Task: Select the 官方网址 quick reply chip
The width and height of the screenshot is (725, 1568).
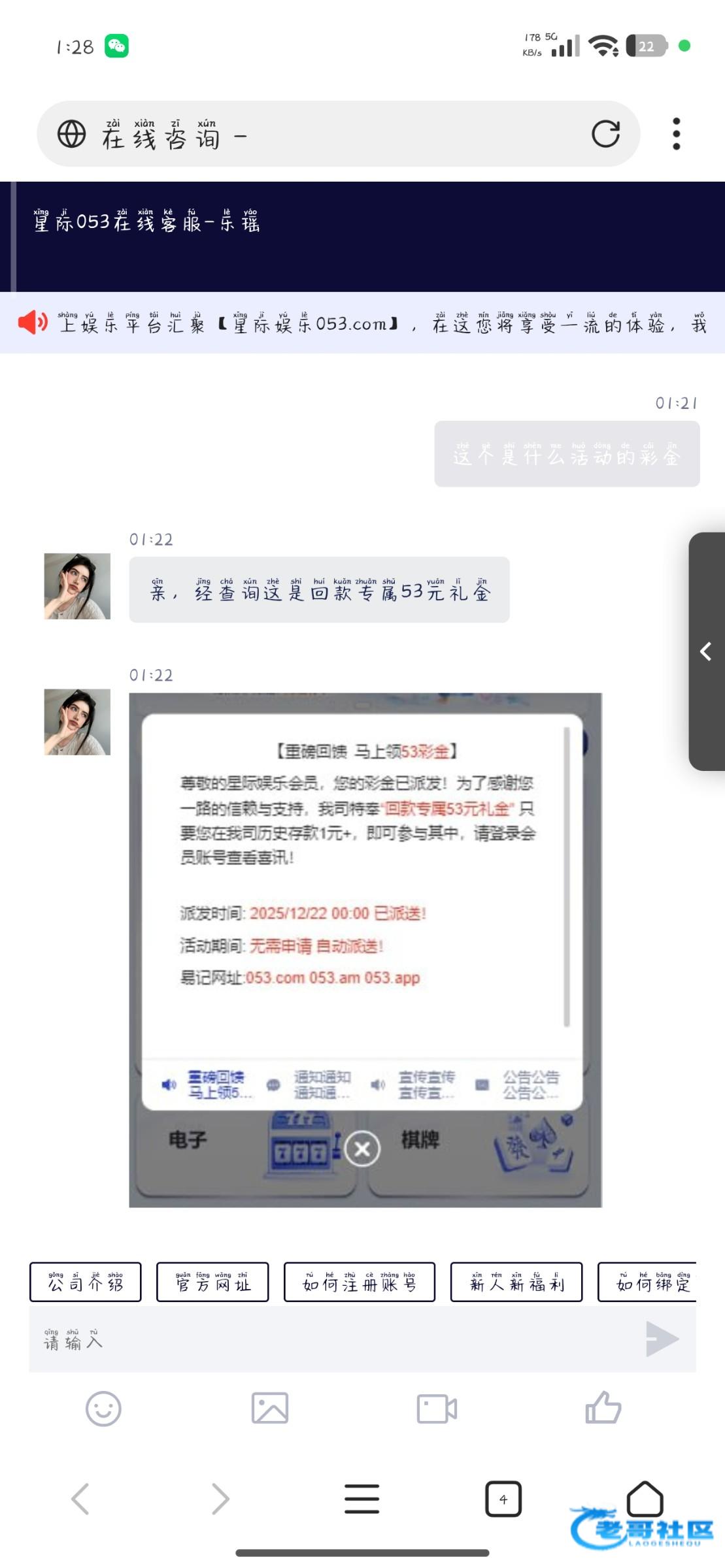Action: pyautogui.click(x=212, y=1282)
